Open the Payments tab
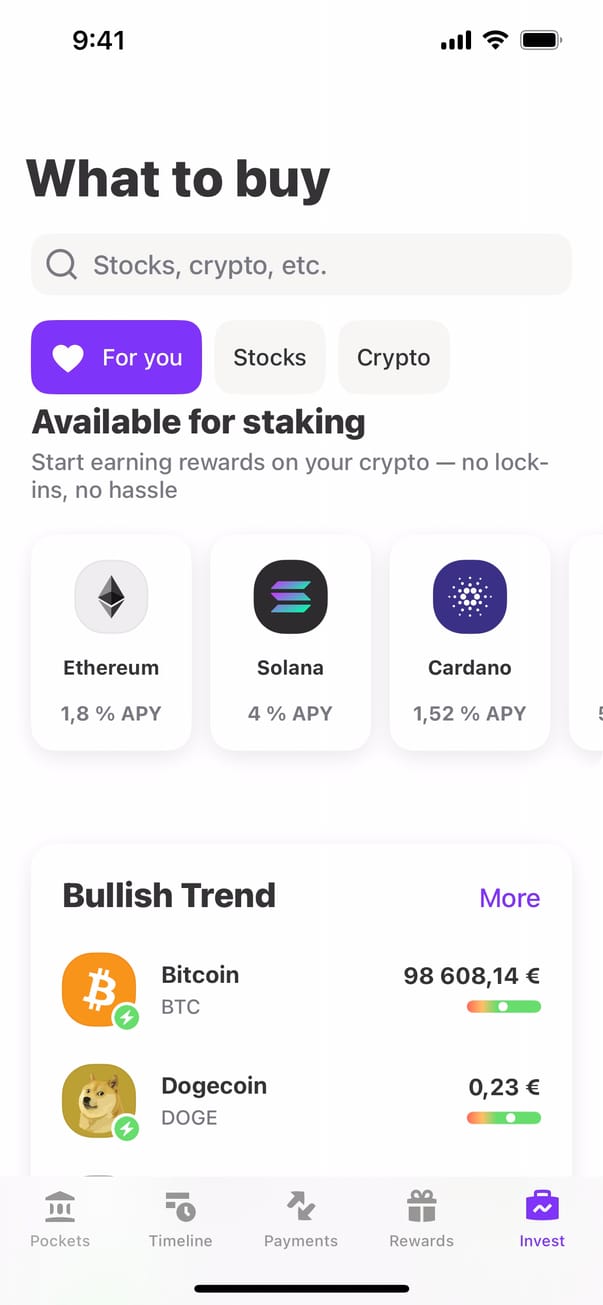This screenshot has height=1305, width=603. (301, 1220)
